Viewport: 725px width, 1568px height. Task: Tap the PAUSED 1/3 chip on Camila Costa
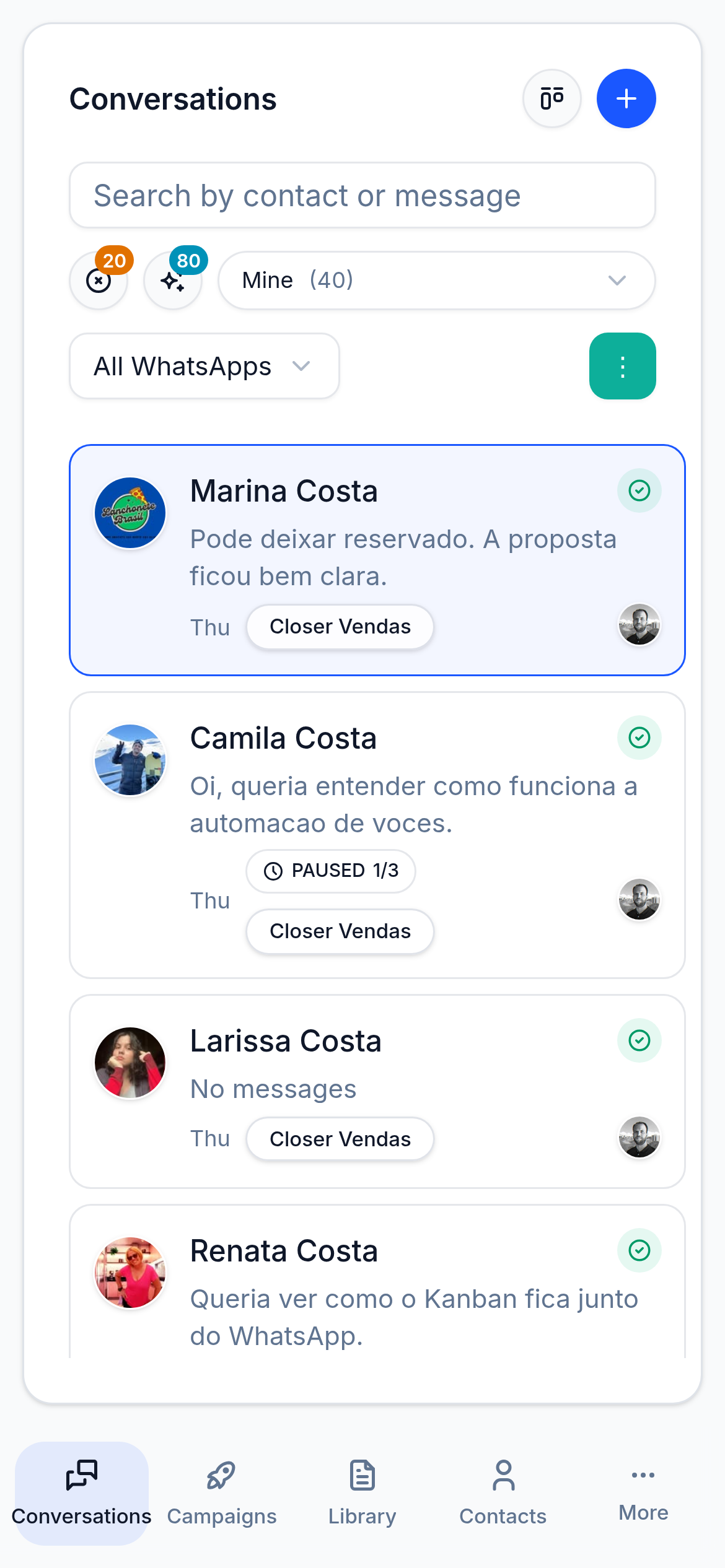coord(331,871)
